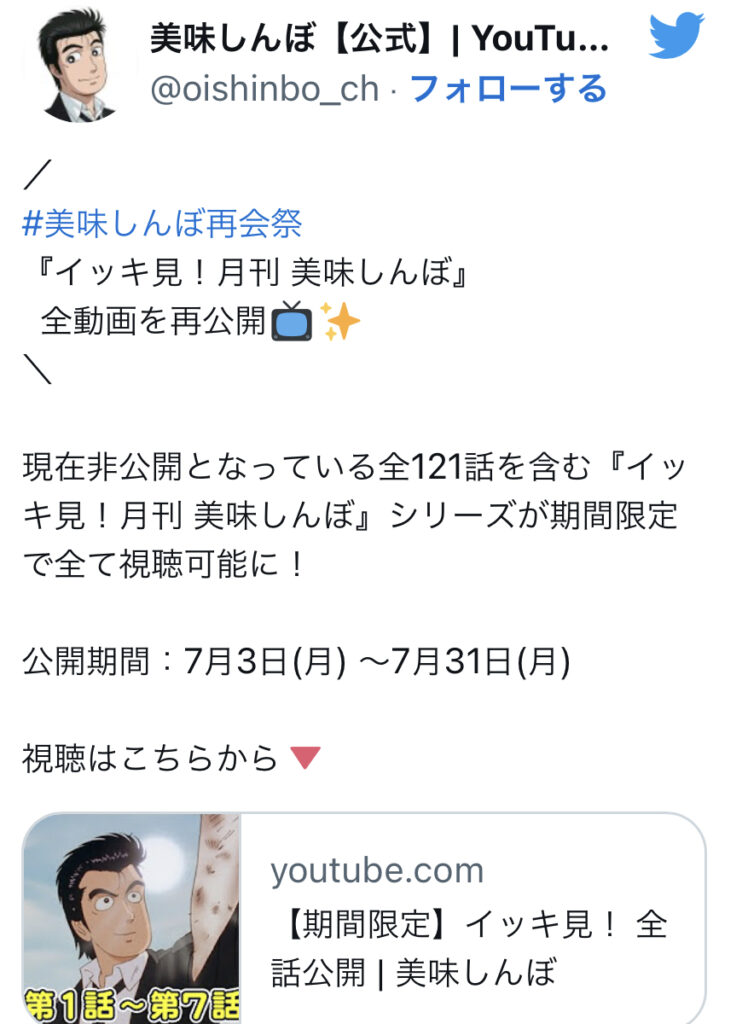Tap the フォローする follow link

click(x=508, y=89)
